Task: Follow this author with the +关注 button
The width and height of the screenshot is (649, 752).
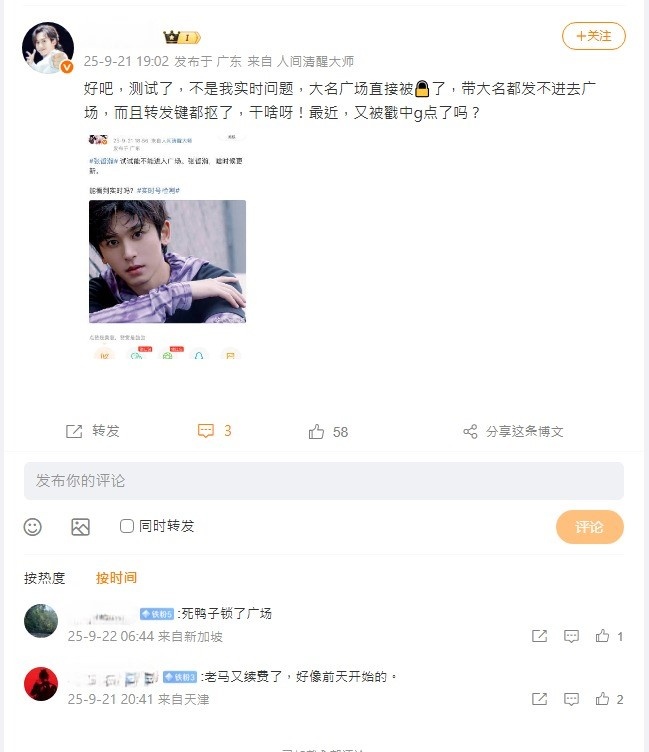Action: (x=593, y=36)
